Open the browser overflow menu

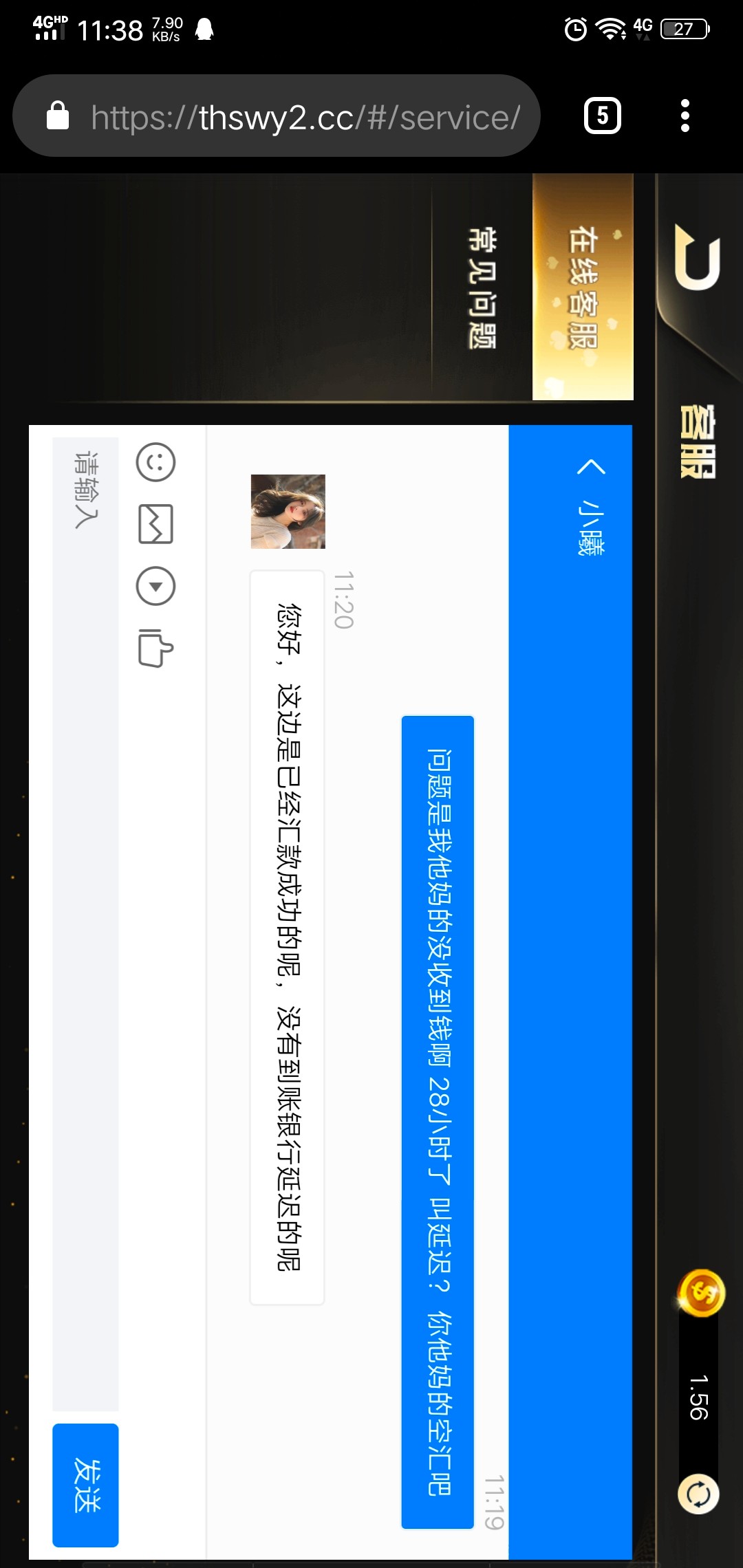685,116
